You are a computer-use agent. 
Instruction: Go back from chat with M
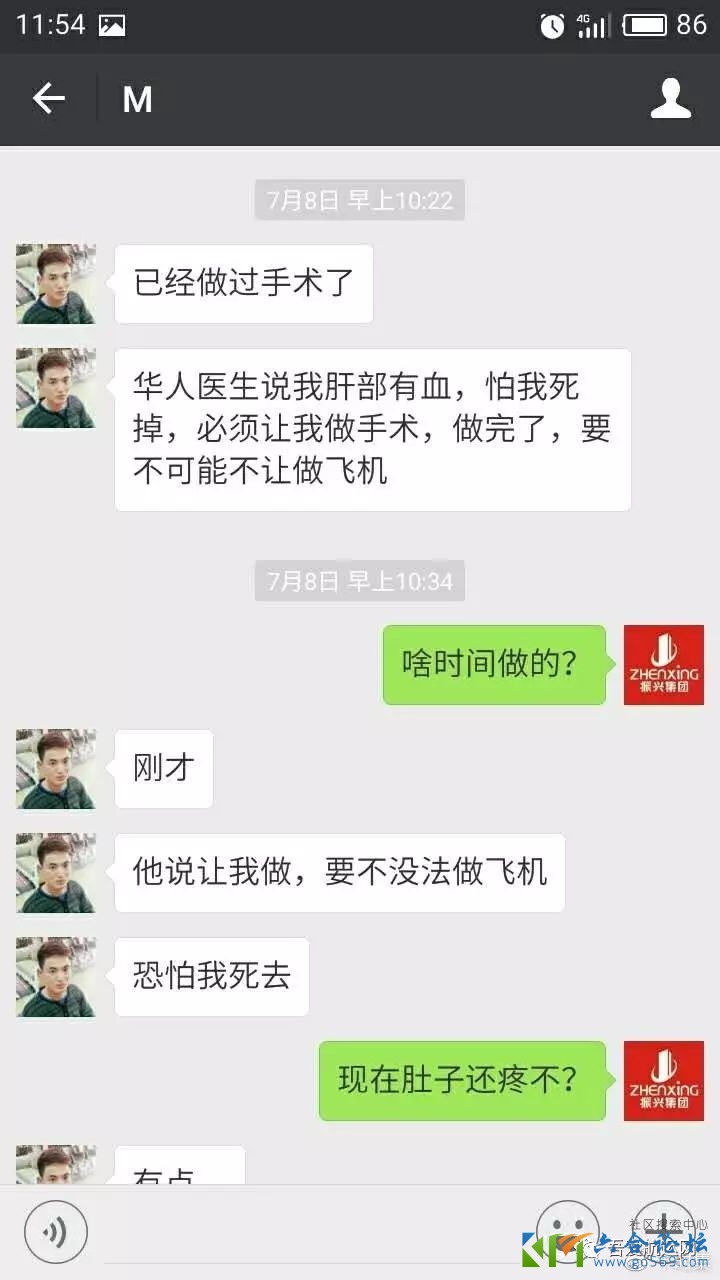[48, 99]
